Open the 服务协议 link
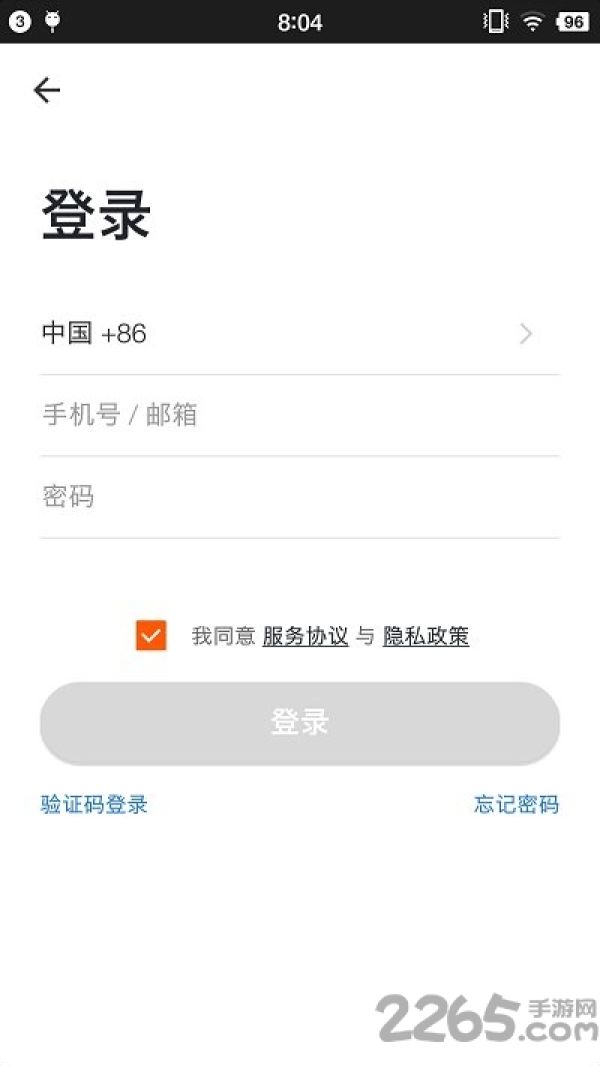600x1066 pixels. click(x=305, y=636)
